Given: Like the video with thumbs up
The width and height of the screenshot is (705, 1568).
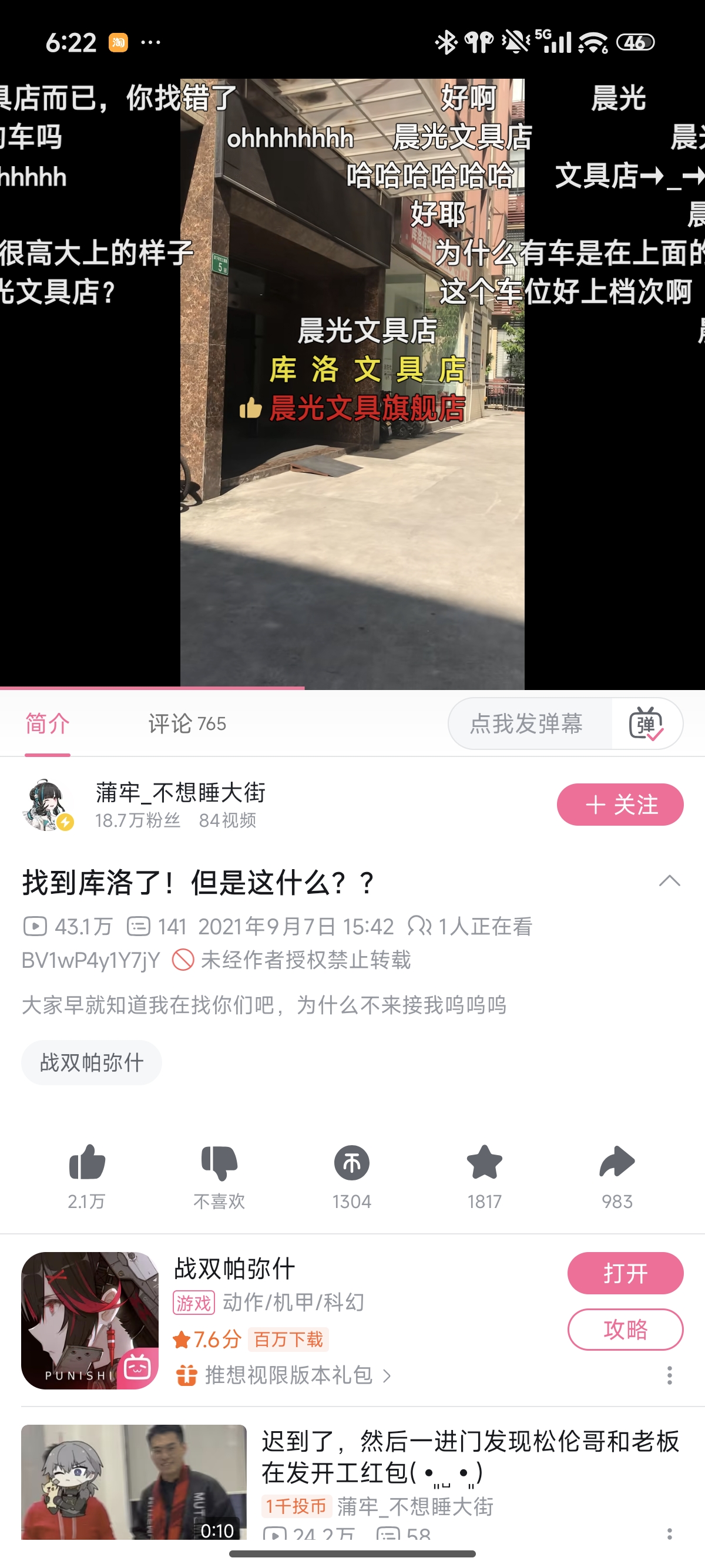Looking at the screenshot, I should click(x=87, y=1164).
